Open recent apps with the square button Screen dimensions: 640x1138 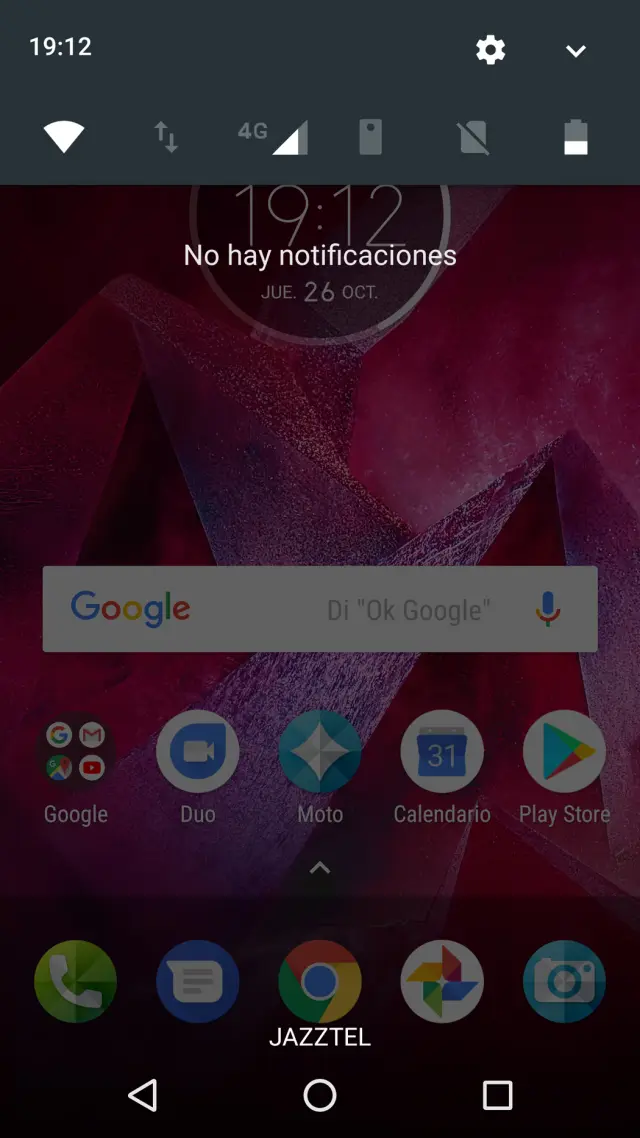[x=497, y=1095]
